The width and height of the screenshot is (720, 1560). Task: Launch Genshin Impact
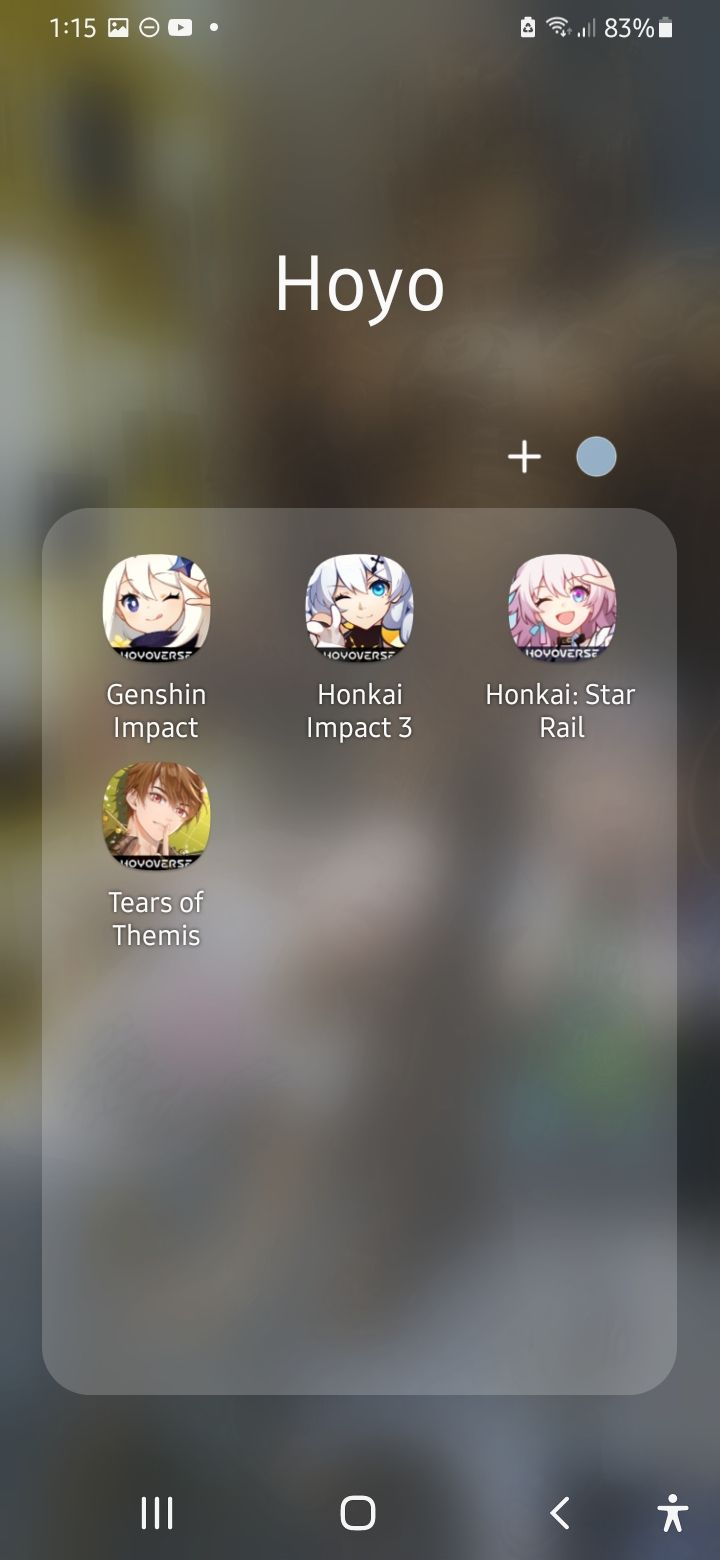156,608
